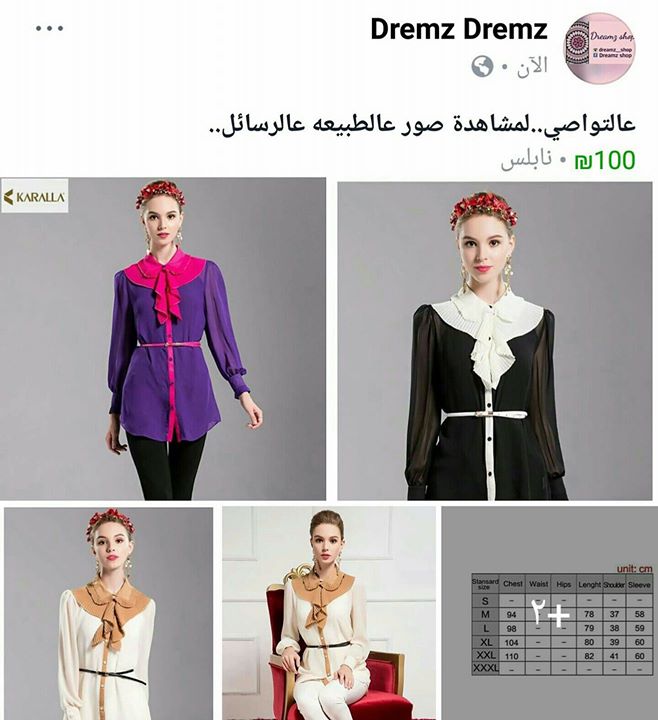This screenshot has height=720, width=658.
Task: Open the purple blouse photo
Action: [164, 338]
